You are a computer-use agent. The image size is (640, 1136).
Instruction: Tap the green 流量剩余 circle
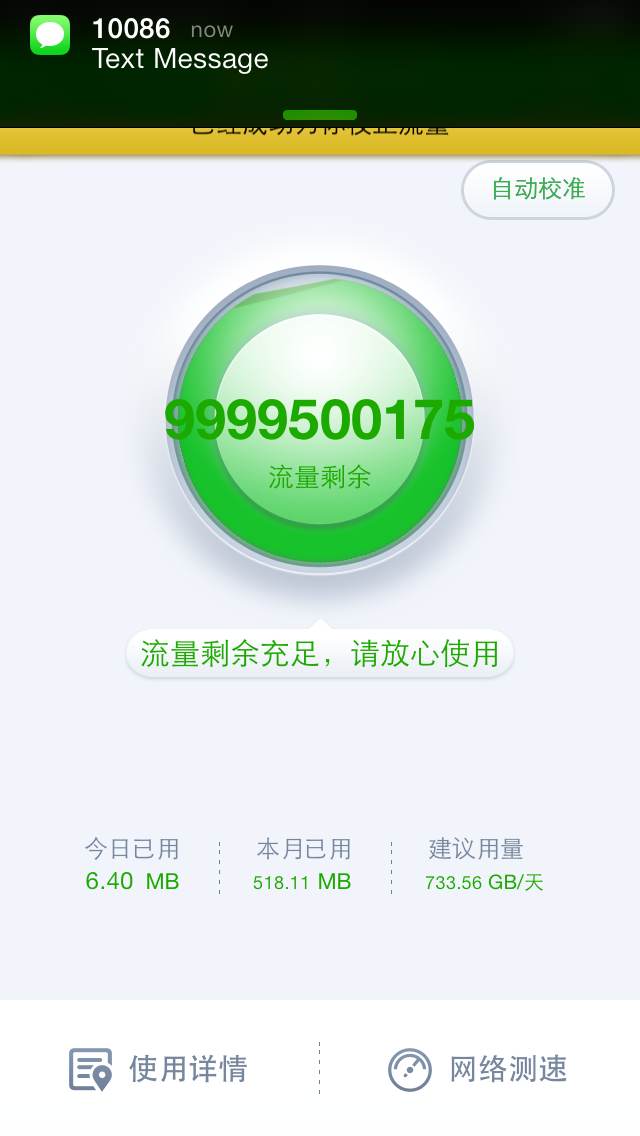pos(320,419)
